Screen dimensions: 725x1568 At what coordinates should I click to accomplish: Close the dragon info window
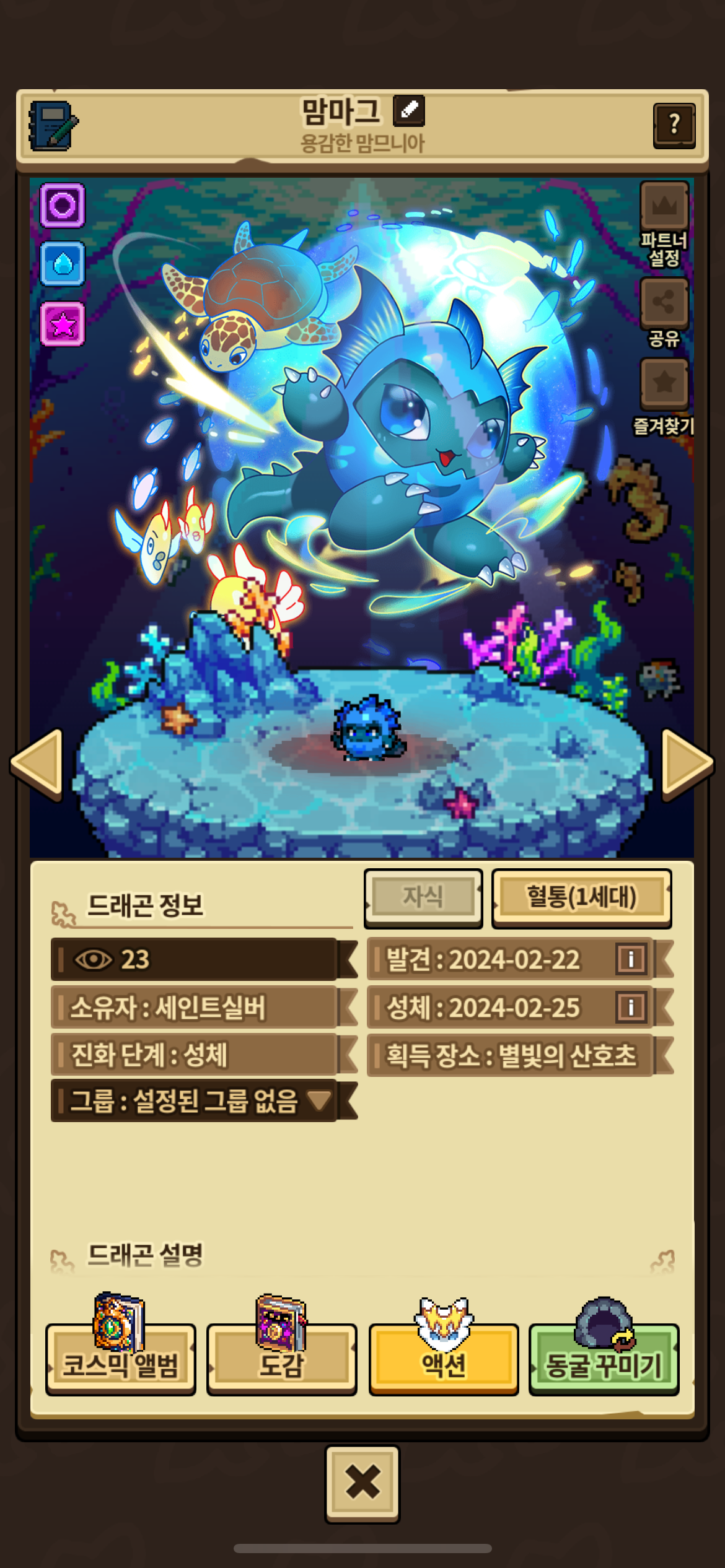(x=362, y=1483)
